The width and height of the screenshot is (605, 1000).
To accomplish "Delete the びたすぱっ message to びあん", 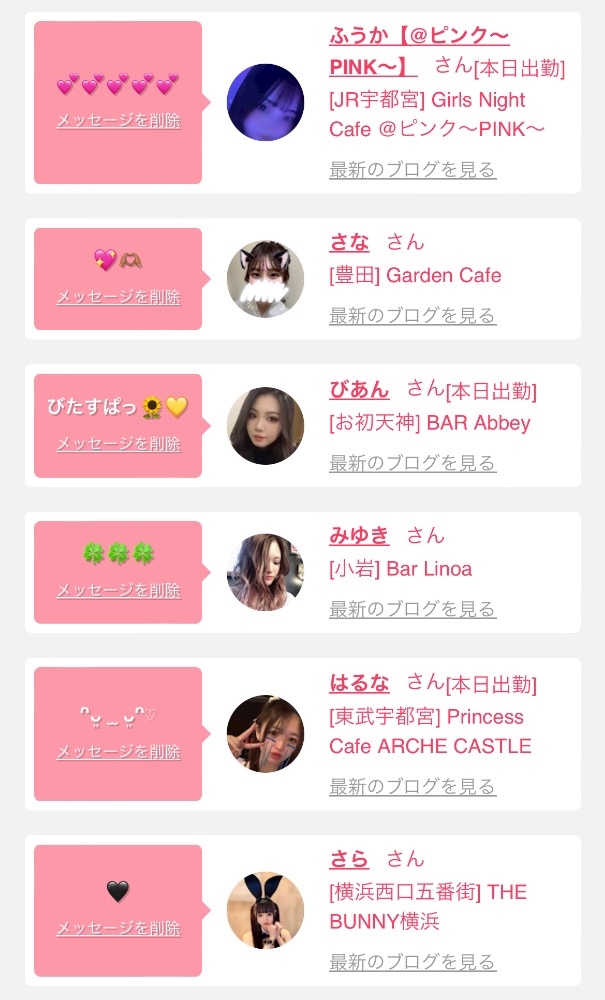I will (119, 443).
